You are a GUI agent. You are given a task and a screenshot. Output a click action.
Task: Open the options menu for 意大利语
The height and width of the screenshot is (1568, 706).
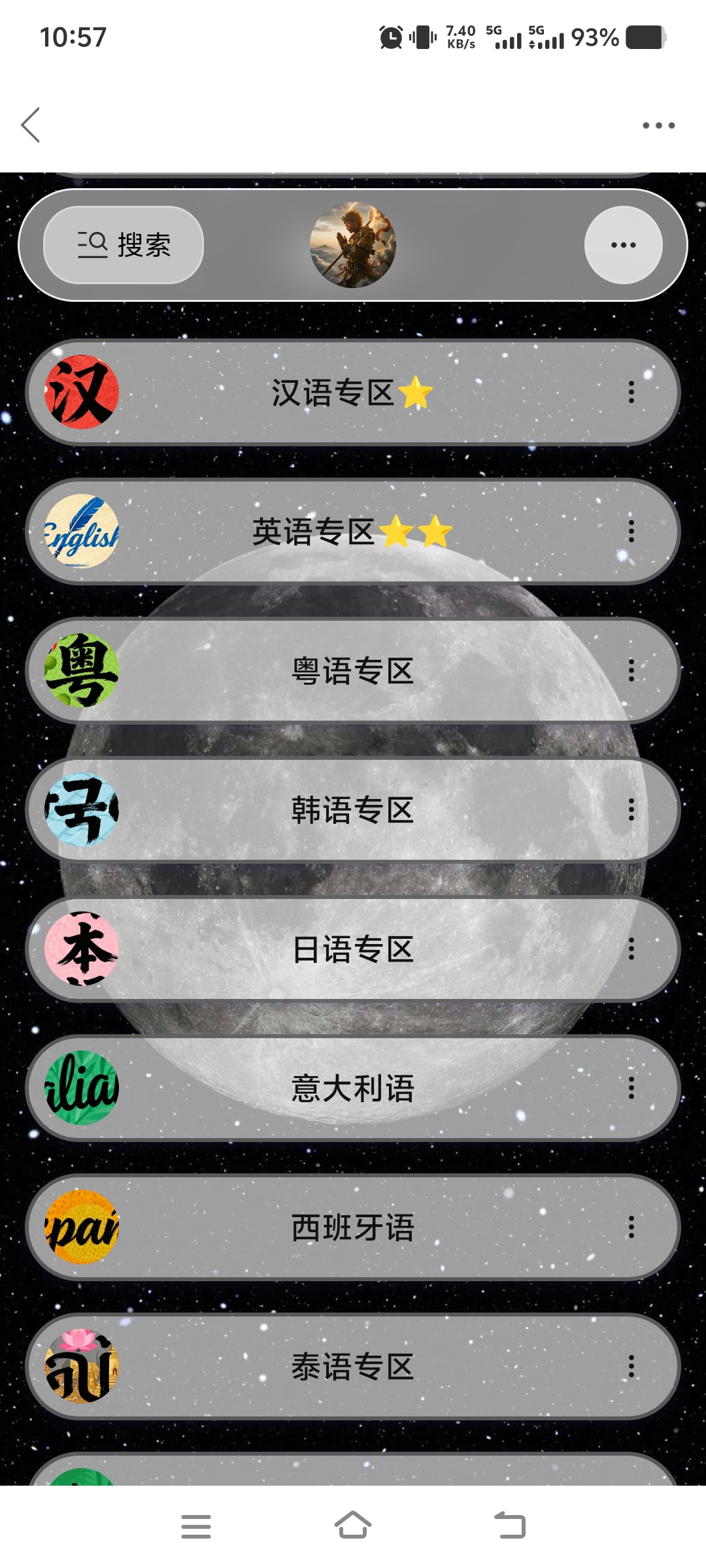coord(631,1088)
